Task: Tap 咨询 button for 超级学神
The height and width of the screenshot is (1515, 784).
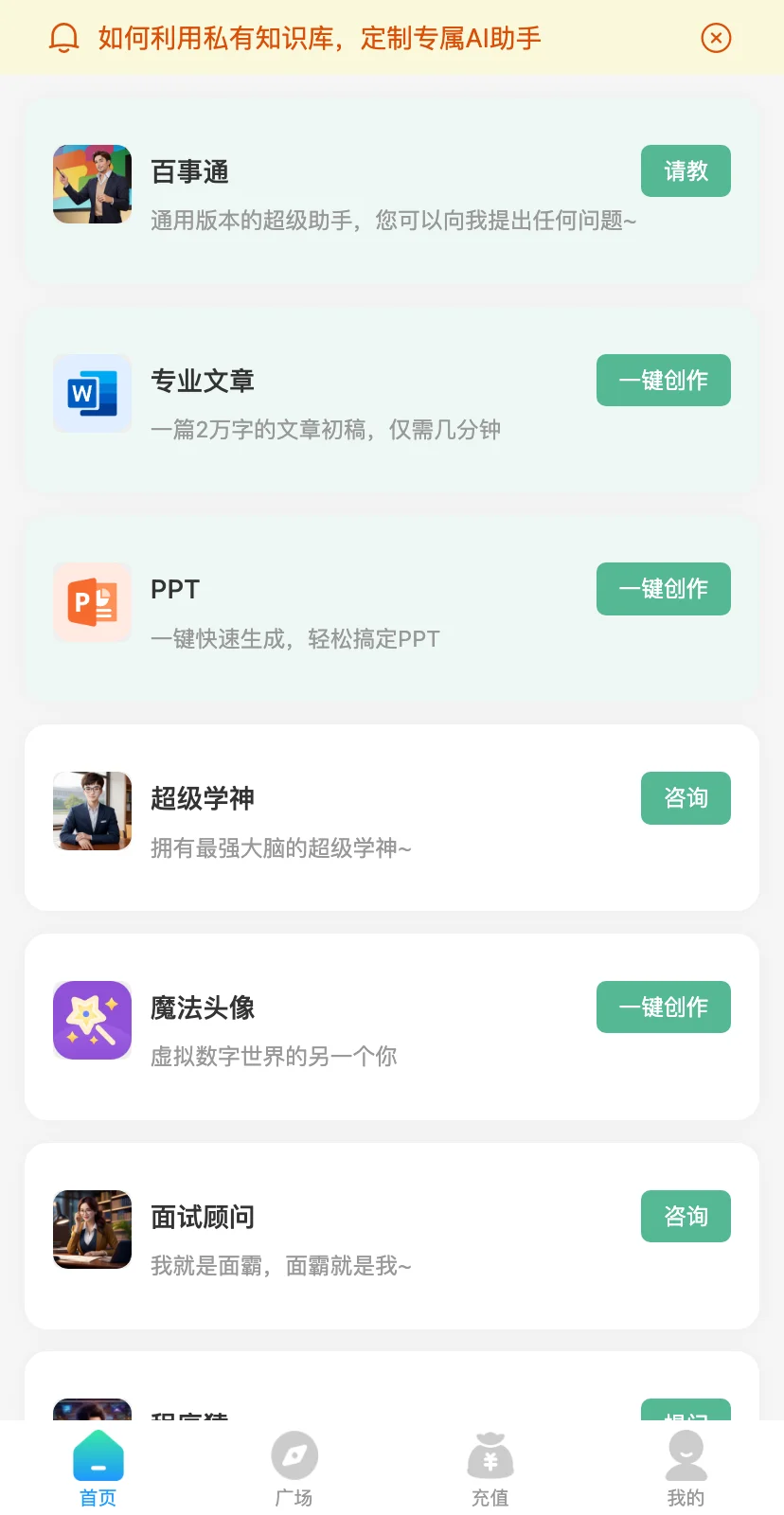Action: 686,798
